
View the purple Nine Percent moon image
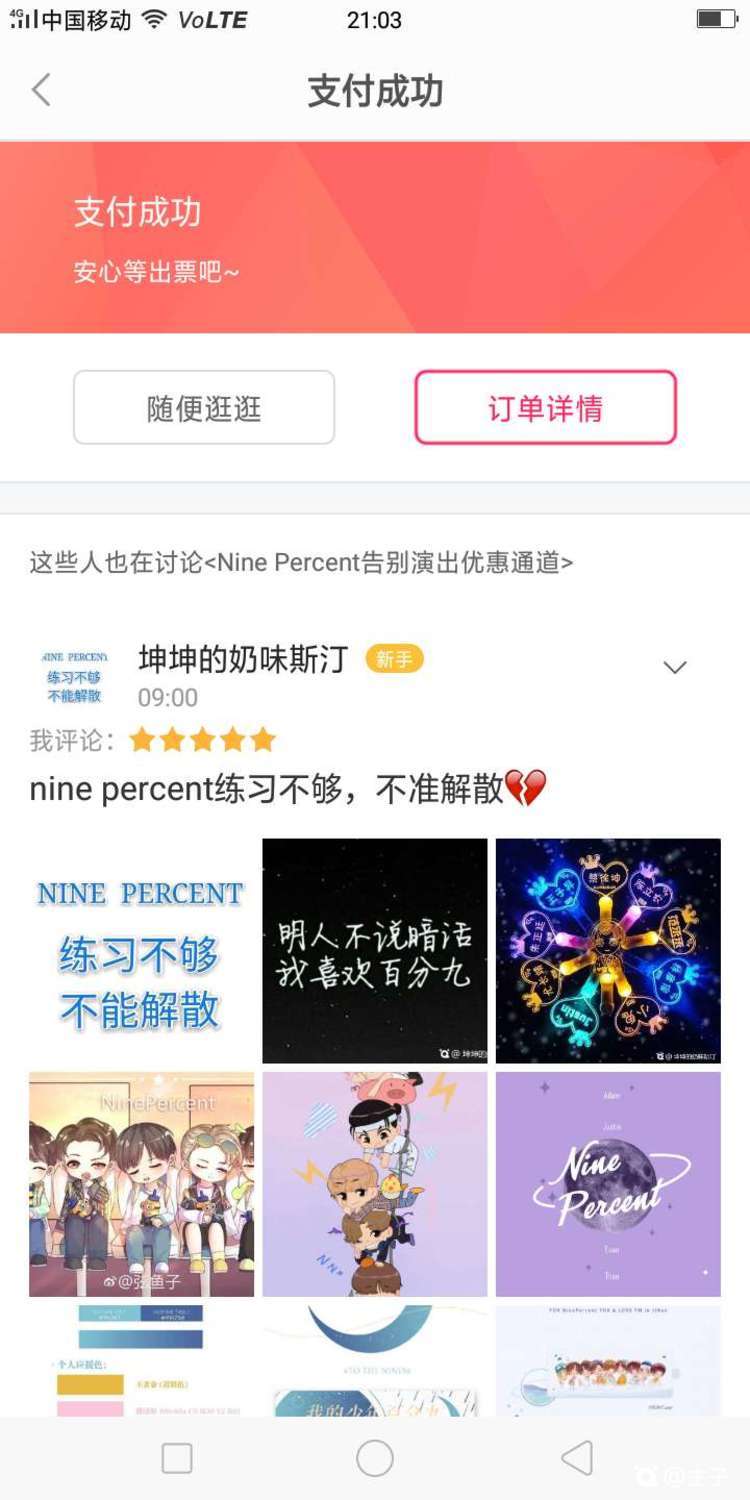pos(608,1184)
